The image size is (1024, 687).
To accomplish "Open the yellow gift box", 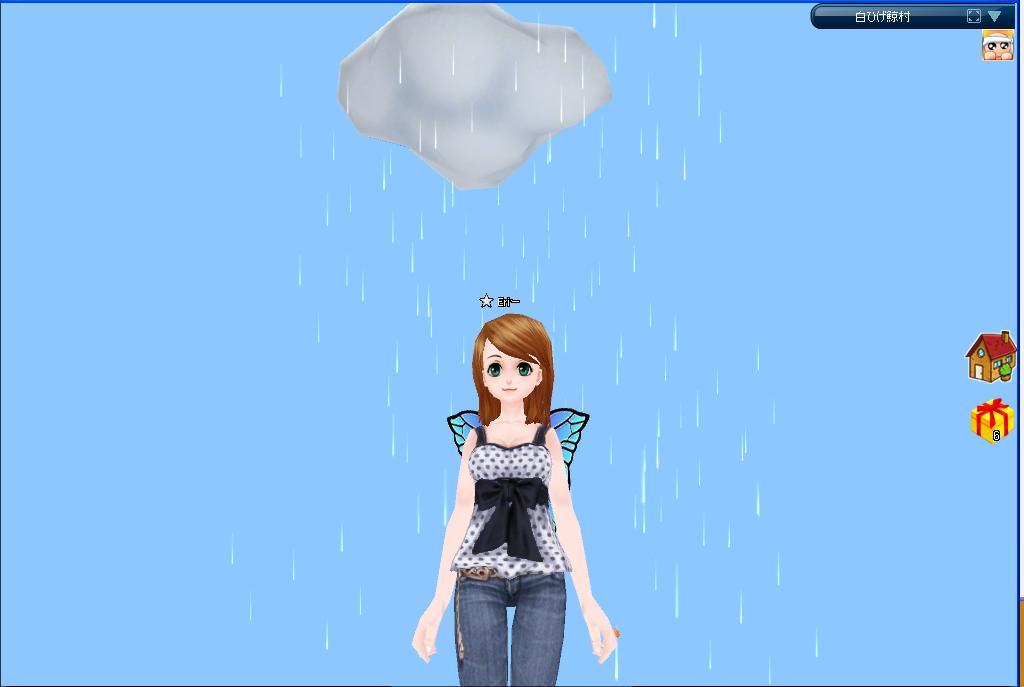I will pyautogui.click(x=990, y=420).
